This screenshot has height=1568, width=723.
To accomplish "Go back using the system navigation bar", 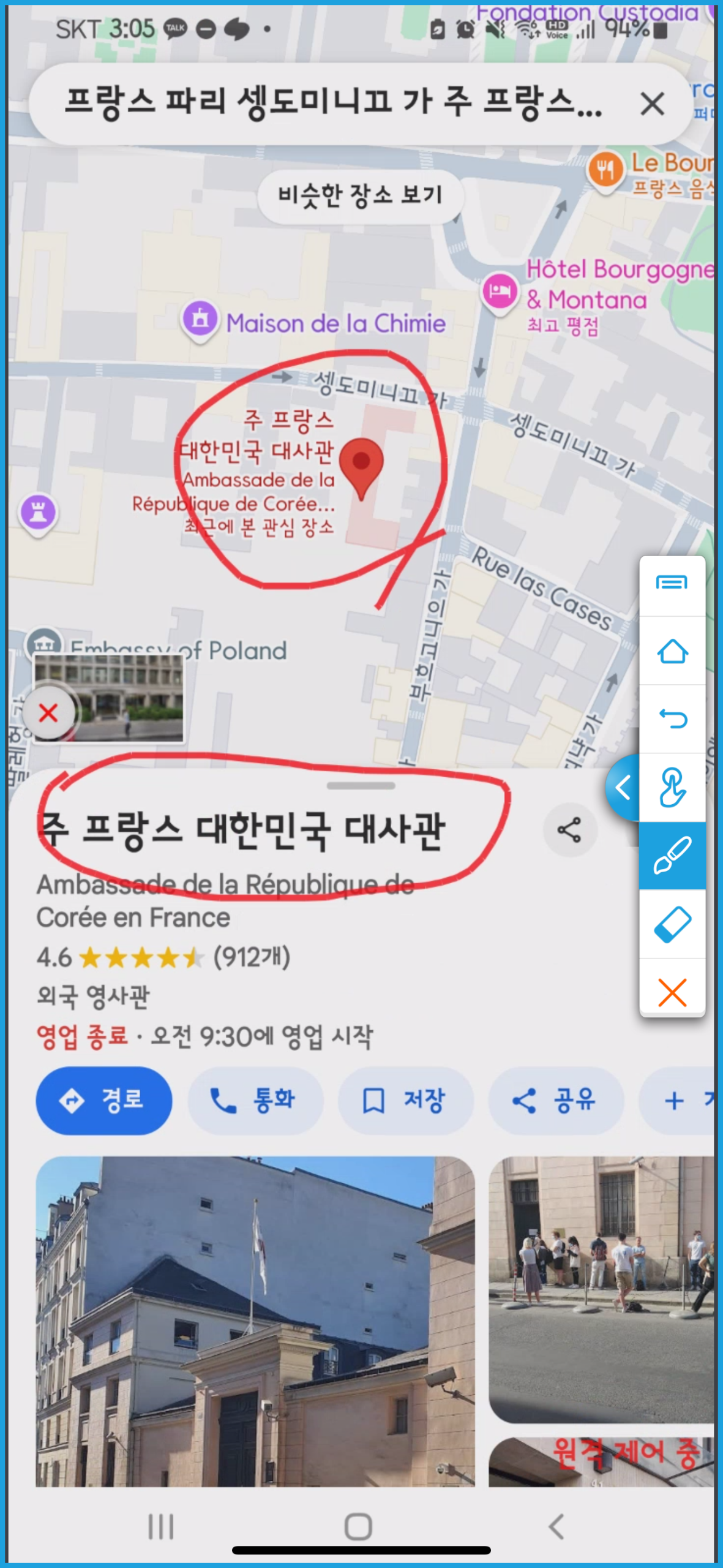I will click(556, 1526).
